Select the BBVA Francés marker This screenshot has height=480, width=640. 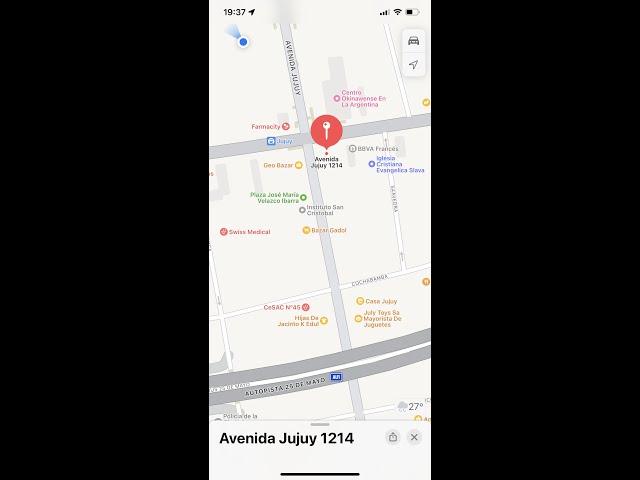[x=352, y=148]
